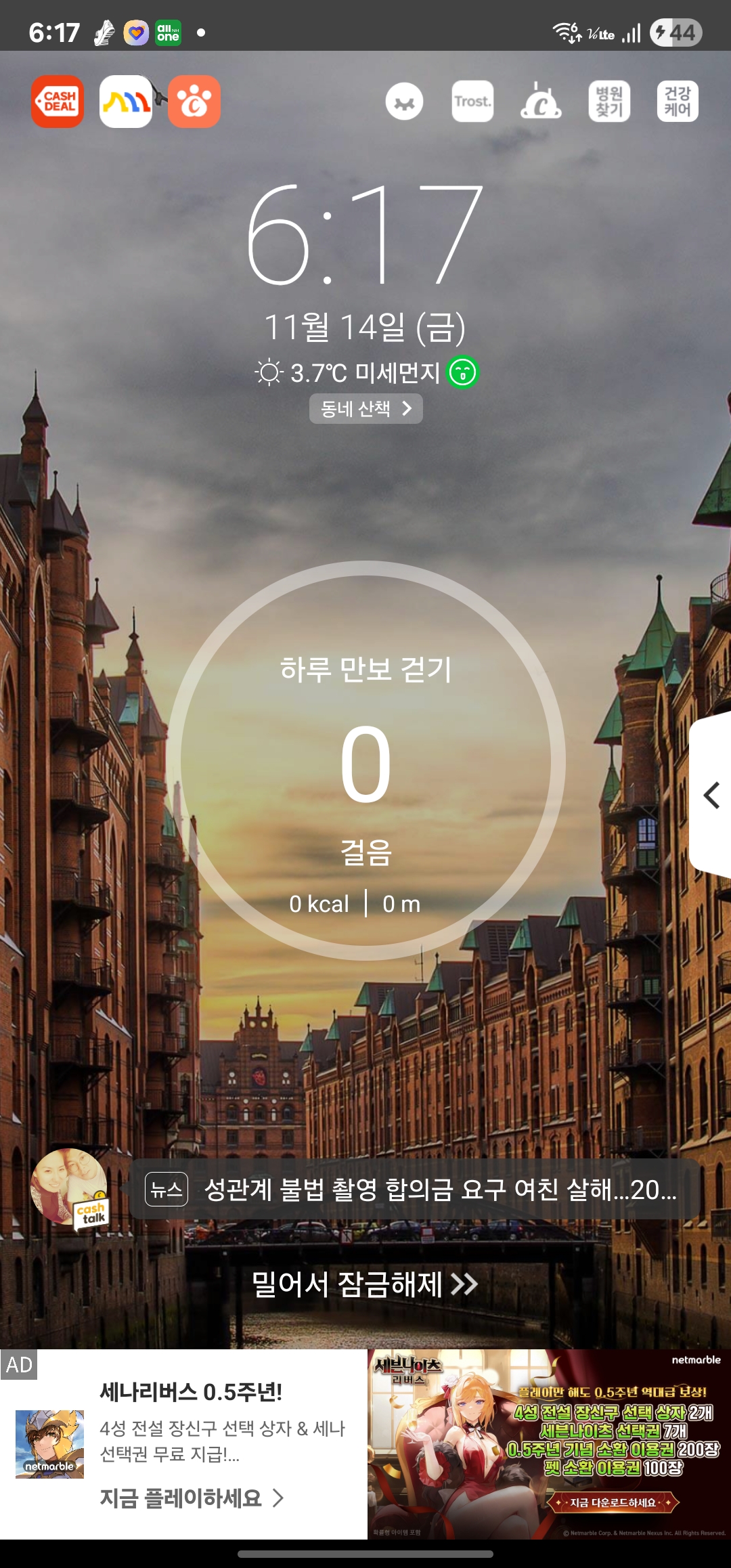Open the Trost shortcut
The height and width of the screenshot is (1568, 731).
[x=472, y=102]
